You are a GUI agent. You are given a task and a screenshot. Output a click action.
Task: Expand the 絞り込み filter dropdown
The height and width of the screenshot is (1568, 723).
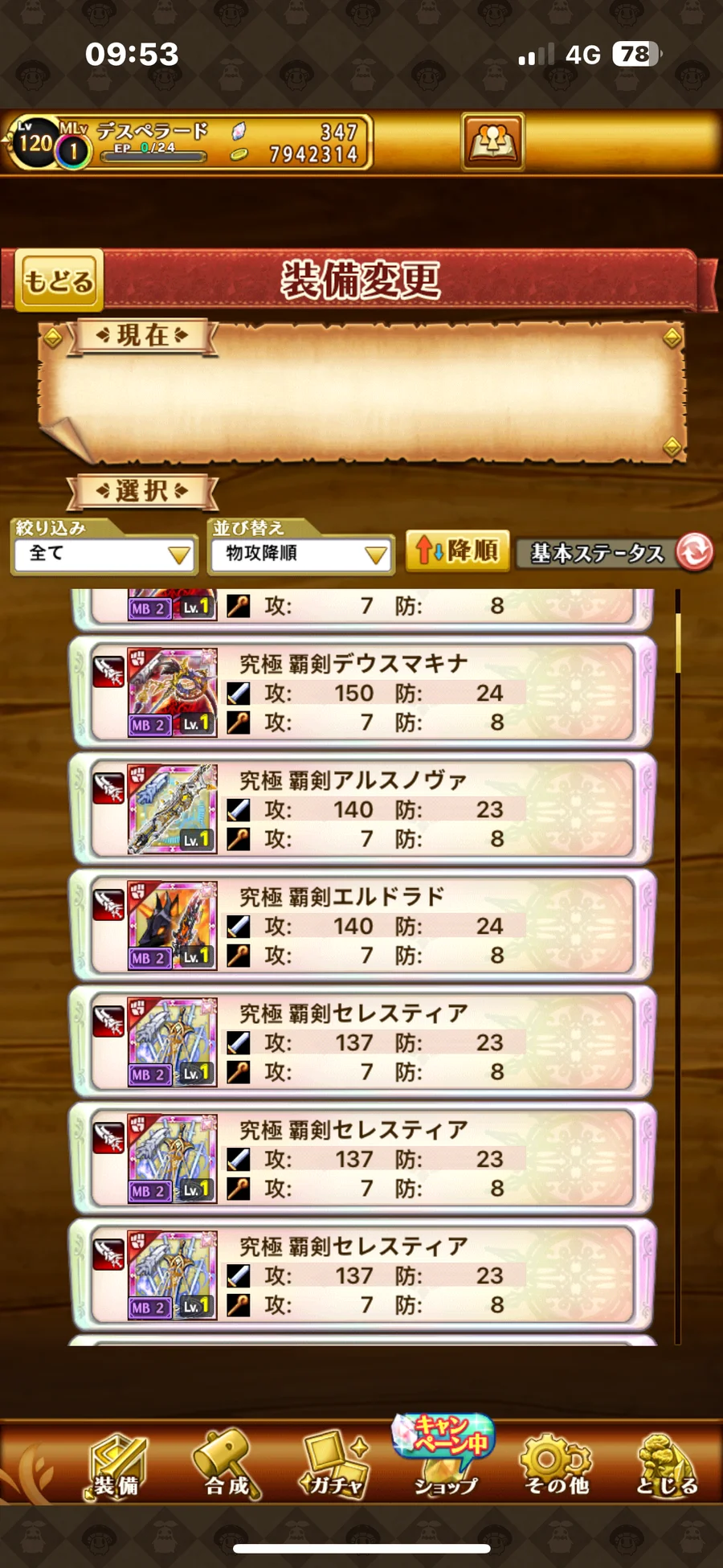[x=104, y=554]
